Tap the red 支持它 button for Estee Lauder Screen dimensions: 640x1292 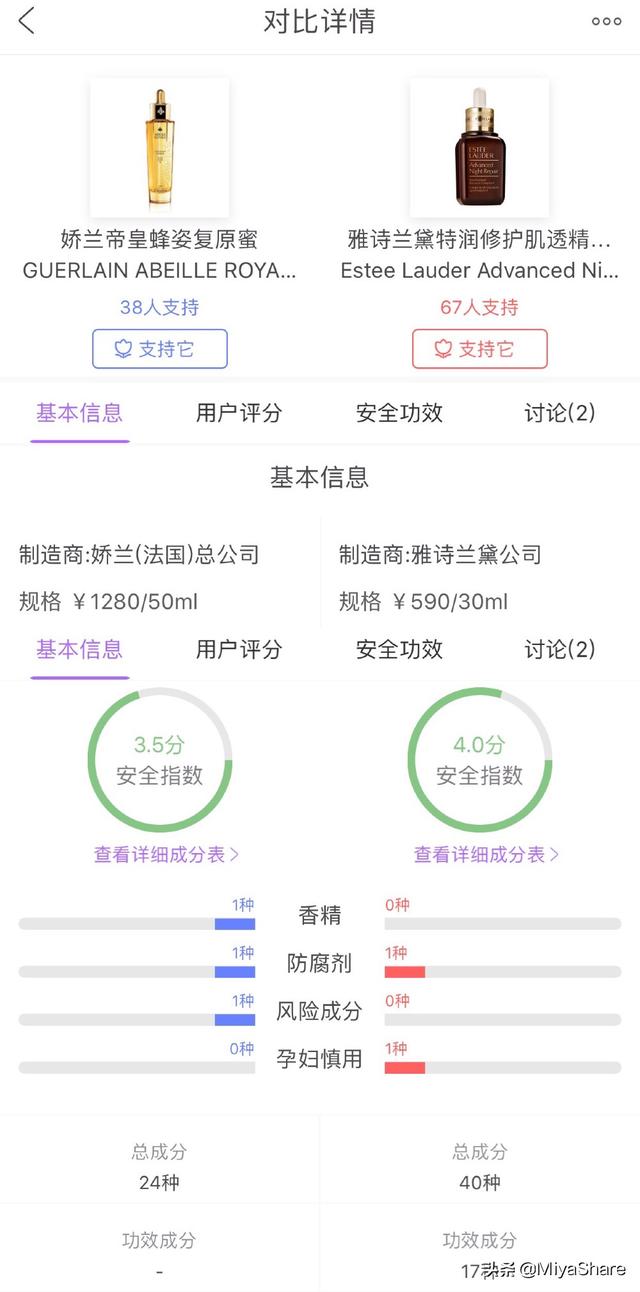point(480,349)
